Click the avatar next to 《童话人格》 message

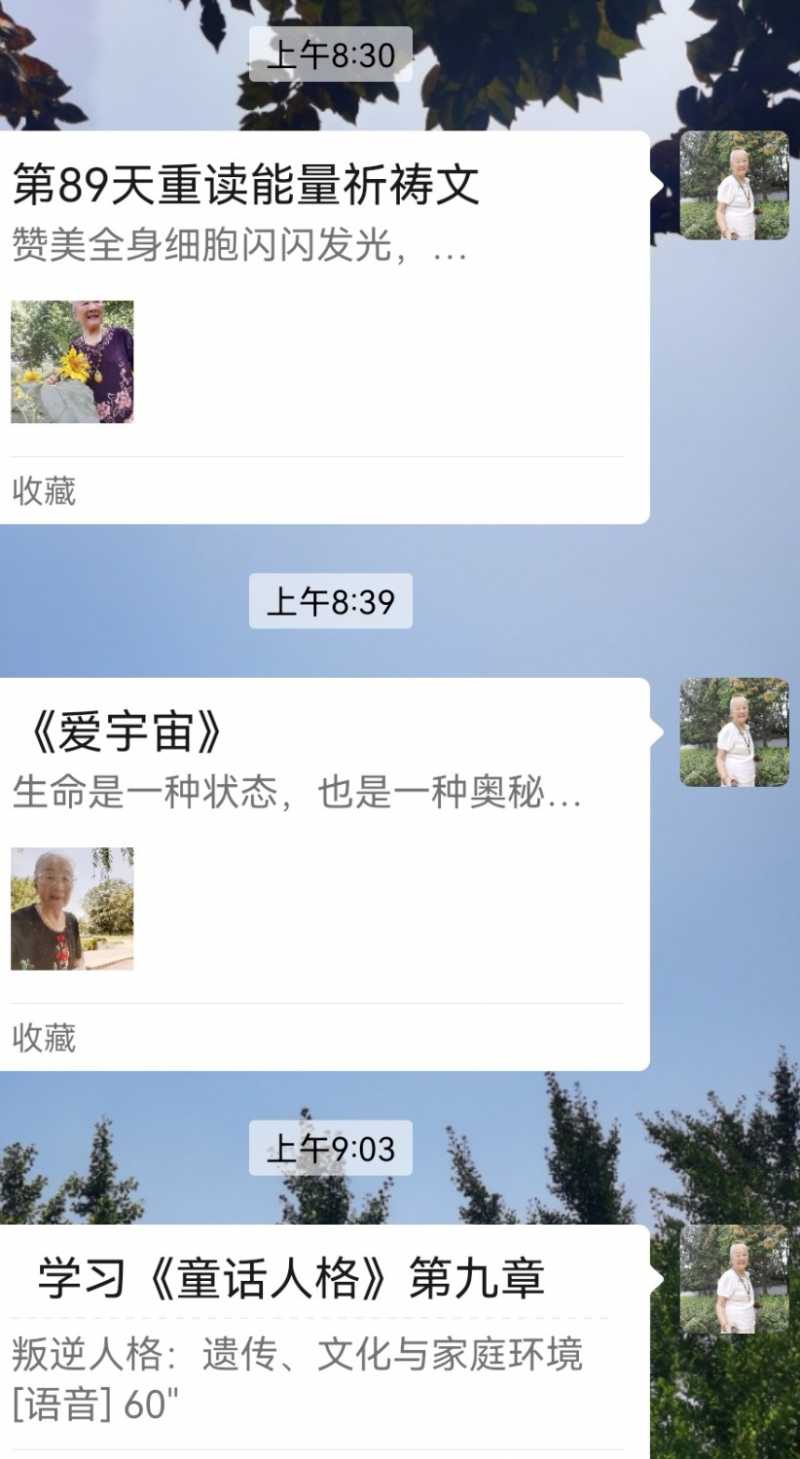(x=735, y=1290)
